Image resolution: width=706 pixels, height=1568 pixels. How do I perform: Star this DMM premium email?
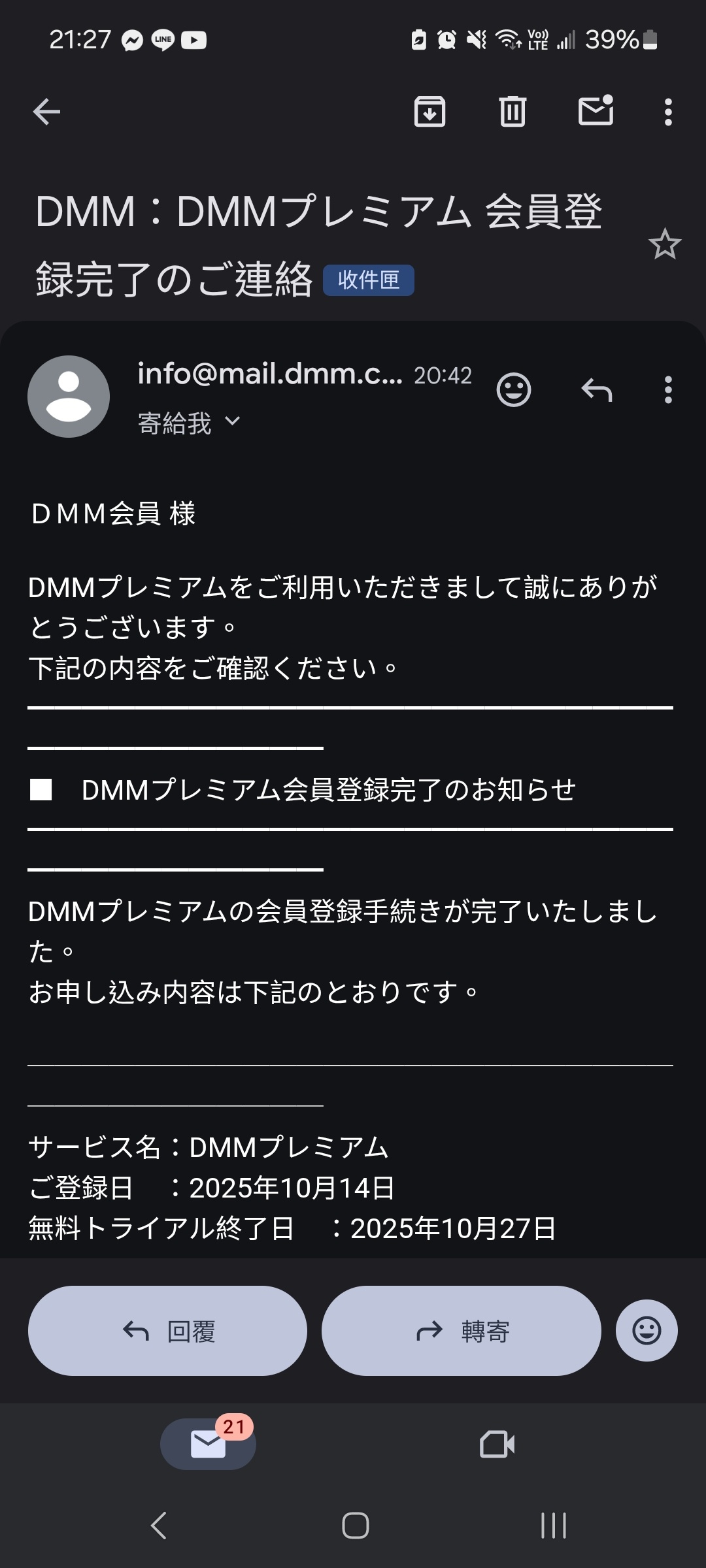(664, 244)
